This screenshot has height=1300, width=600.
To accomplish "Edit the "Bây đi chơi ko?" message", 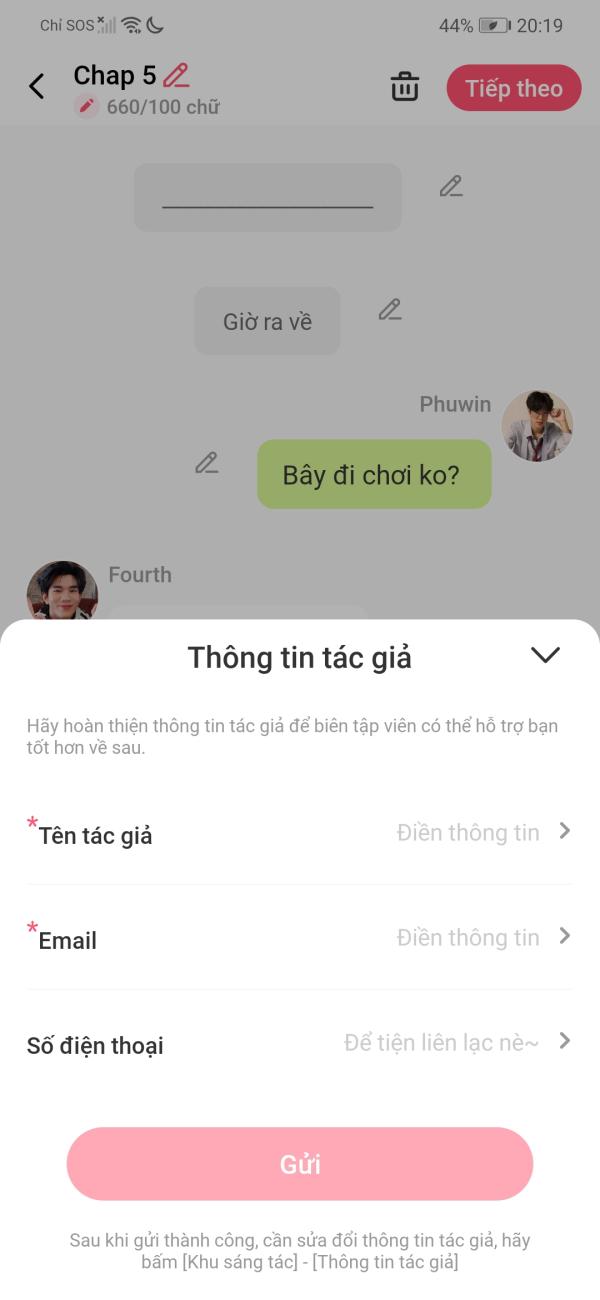I will coord(207,463).
